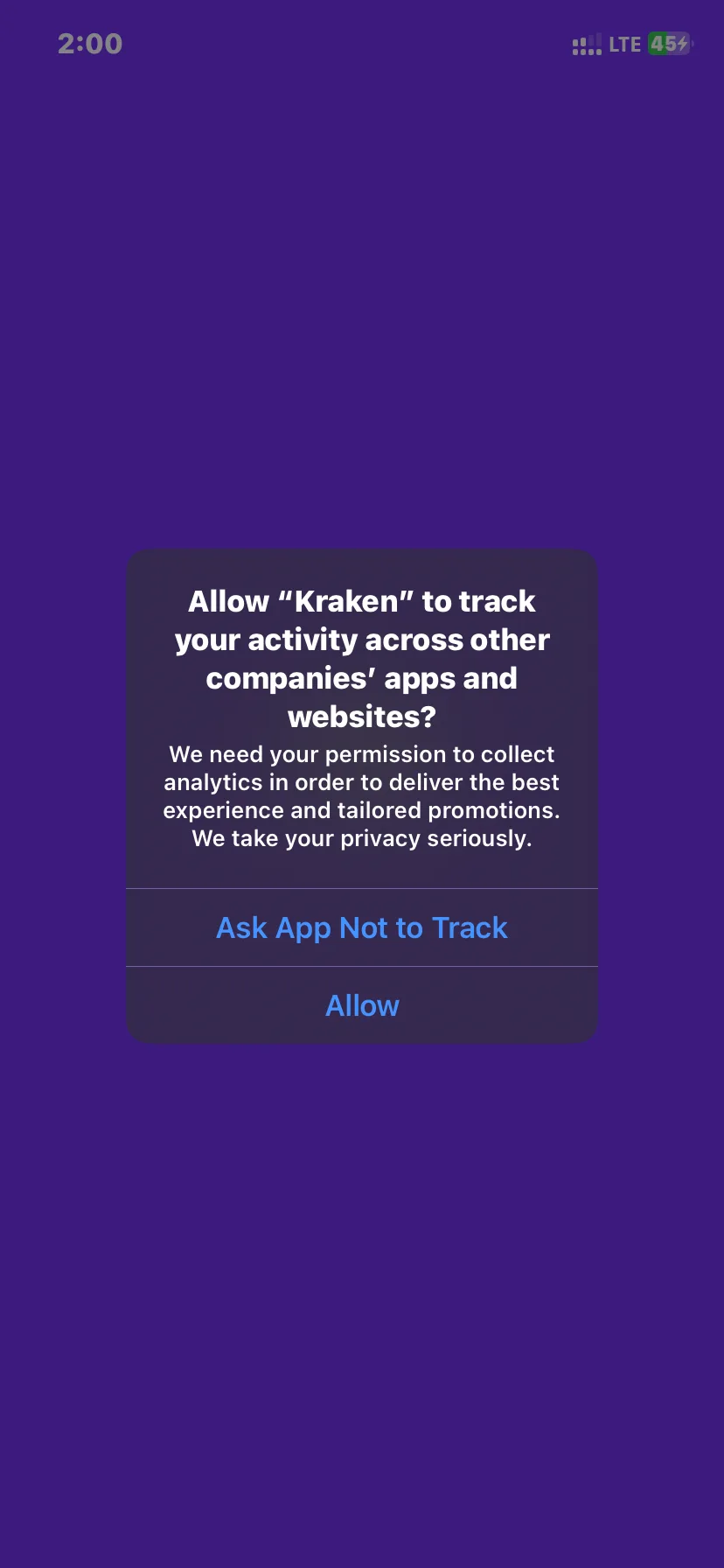The height and width of the screenshot is (1568, 724).
Task: Choose Ask App Not to Track
Action: tap(362, 927)
